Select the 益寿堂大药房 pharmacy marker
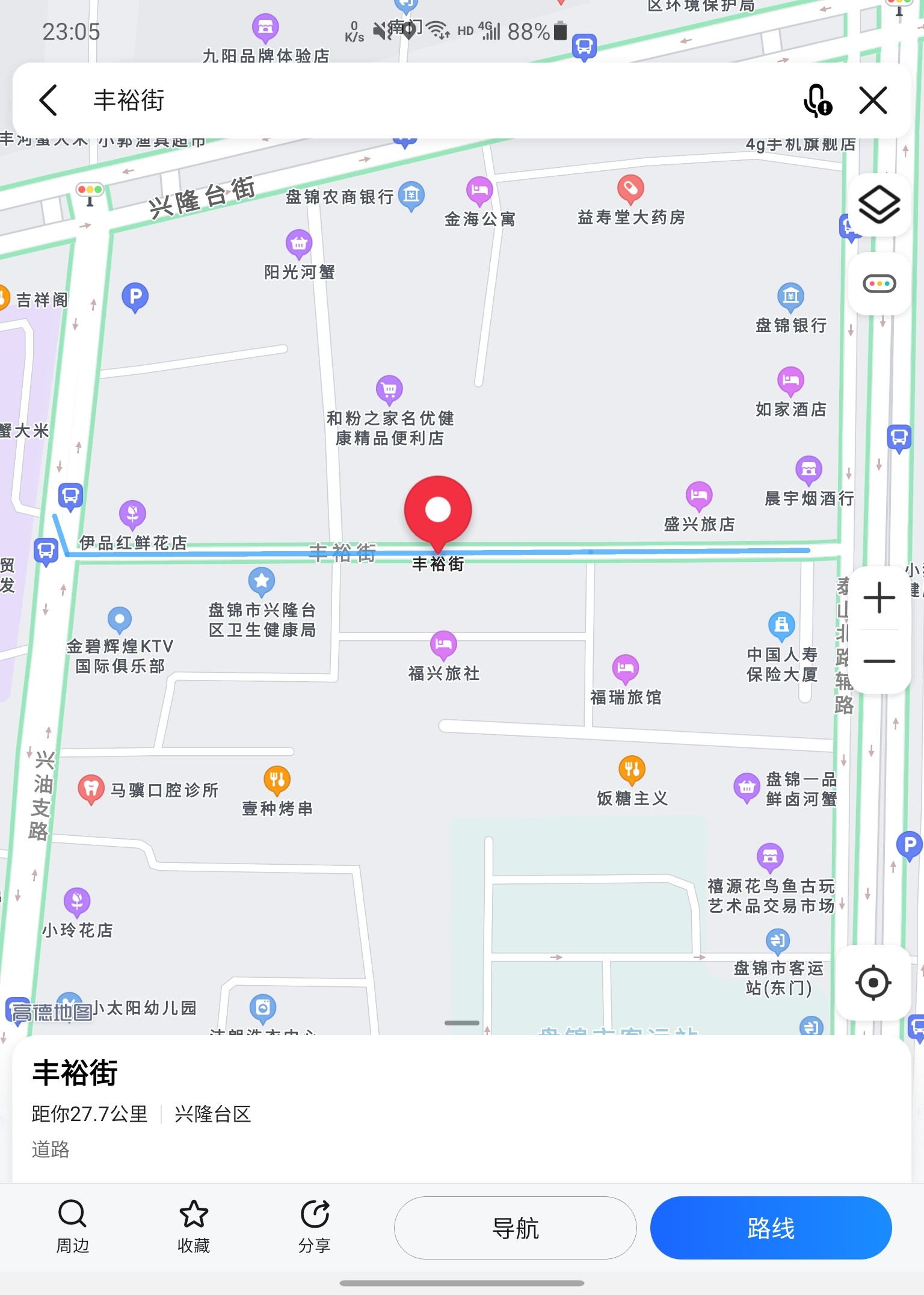 pos(632,189)
